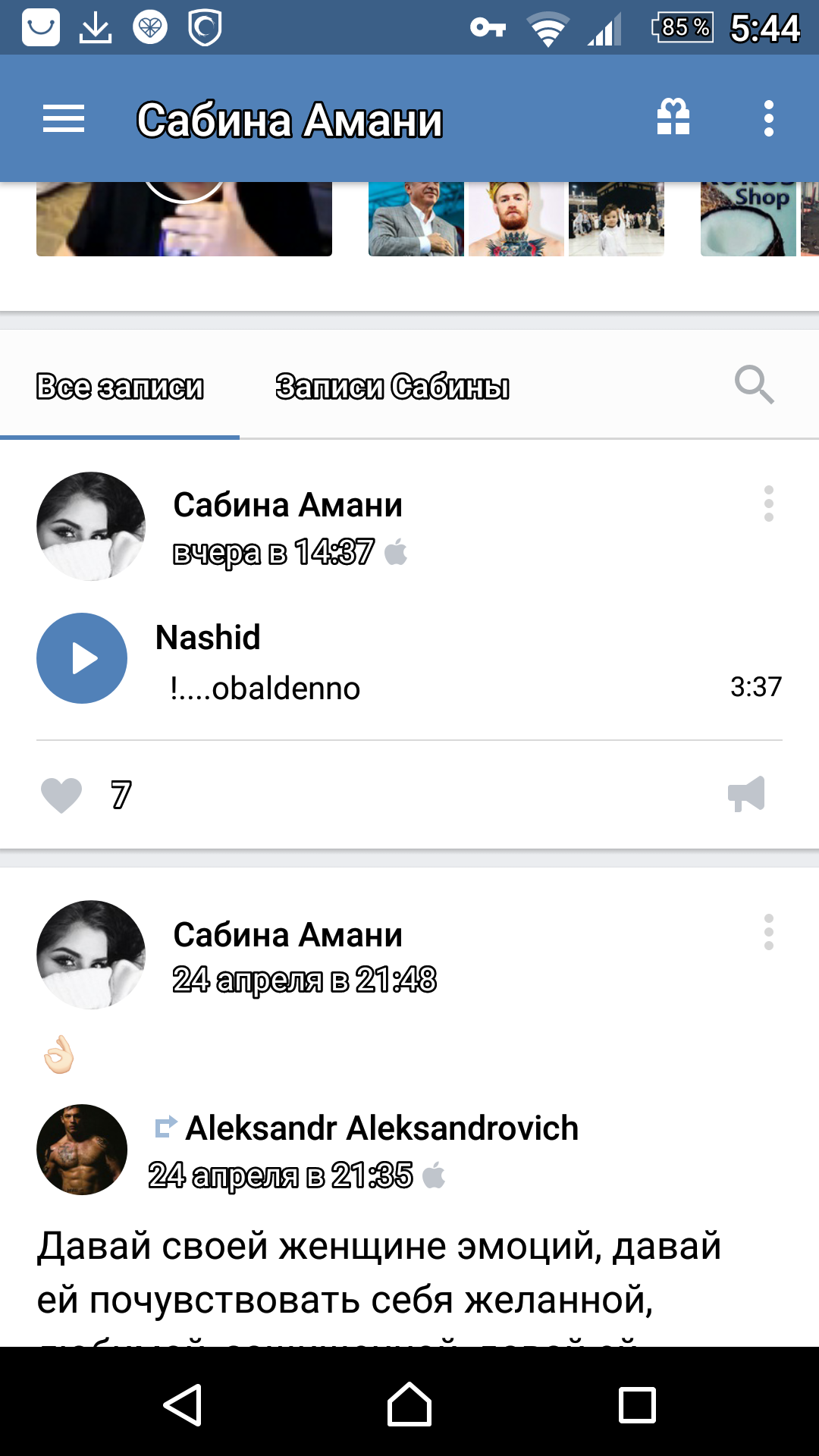The image size is (819, 1456).
Task: Open options for the 24 апреля post
Action: (768, 932)
